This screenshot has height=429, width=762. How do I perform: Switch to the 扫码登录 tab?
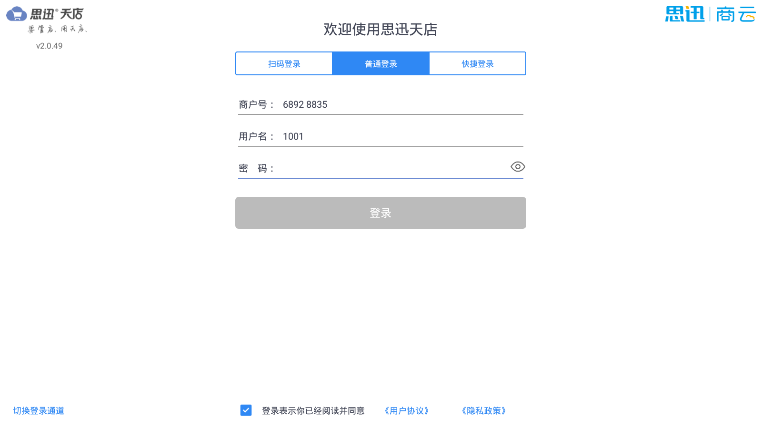click(284, 64)
